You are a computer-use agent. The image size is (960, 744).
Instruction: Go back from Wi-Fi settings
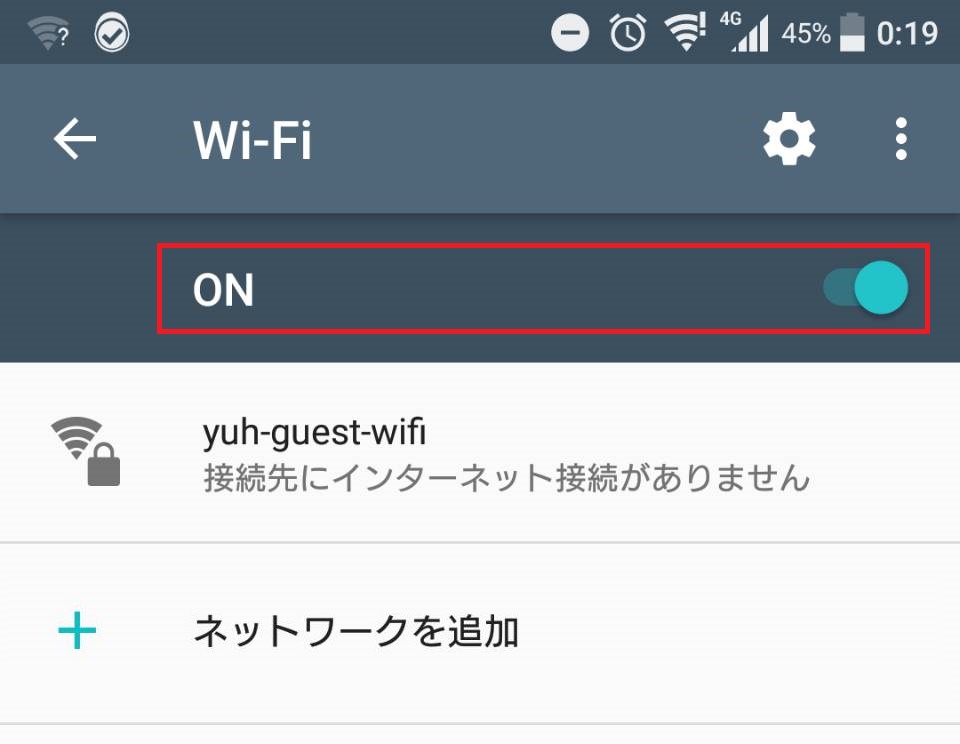pyautogui.click(x=75, y=139)
